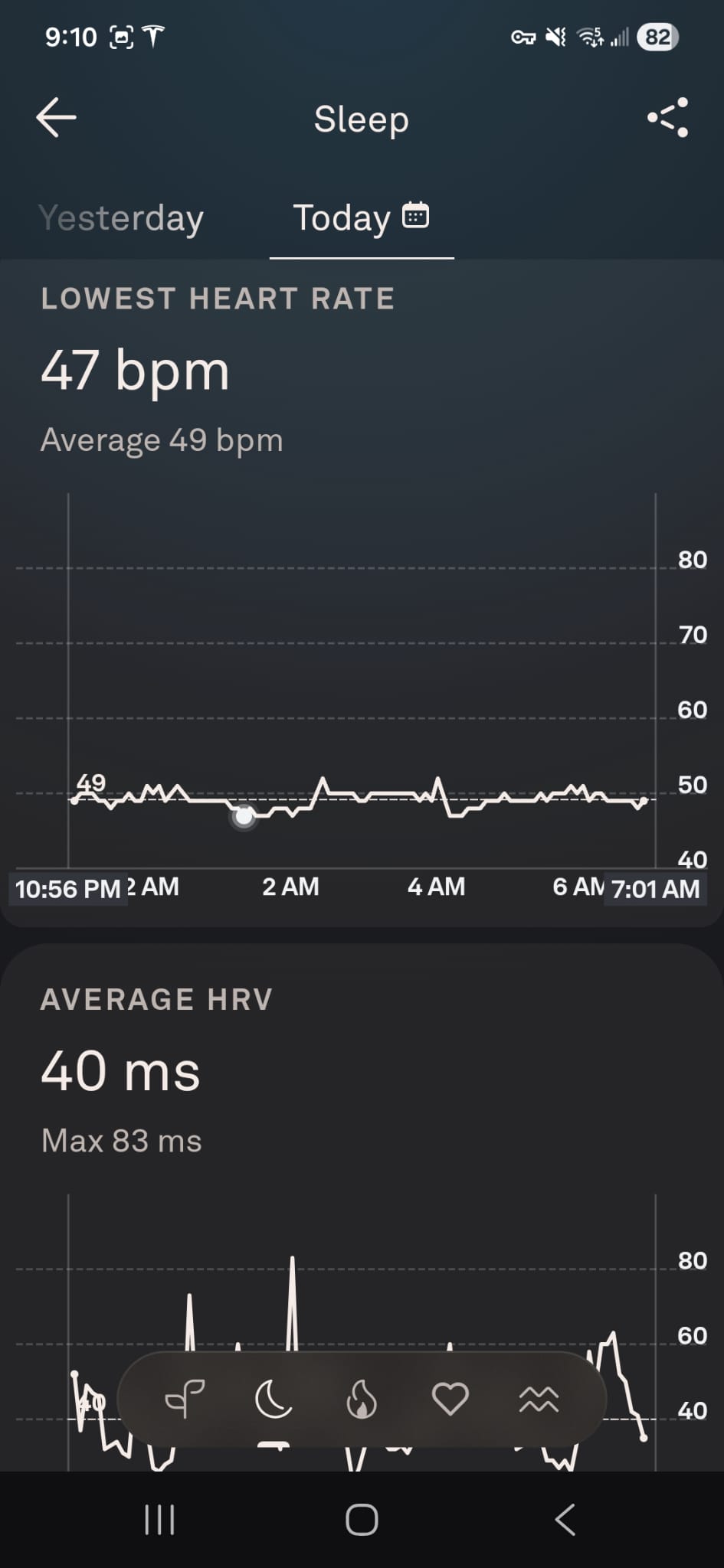This screenshot has width=724, height=1568.
Task: Select the moon sleep icon
Action: 274,1400
